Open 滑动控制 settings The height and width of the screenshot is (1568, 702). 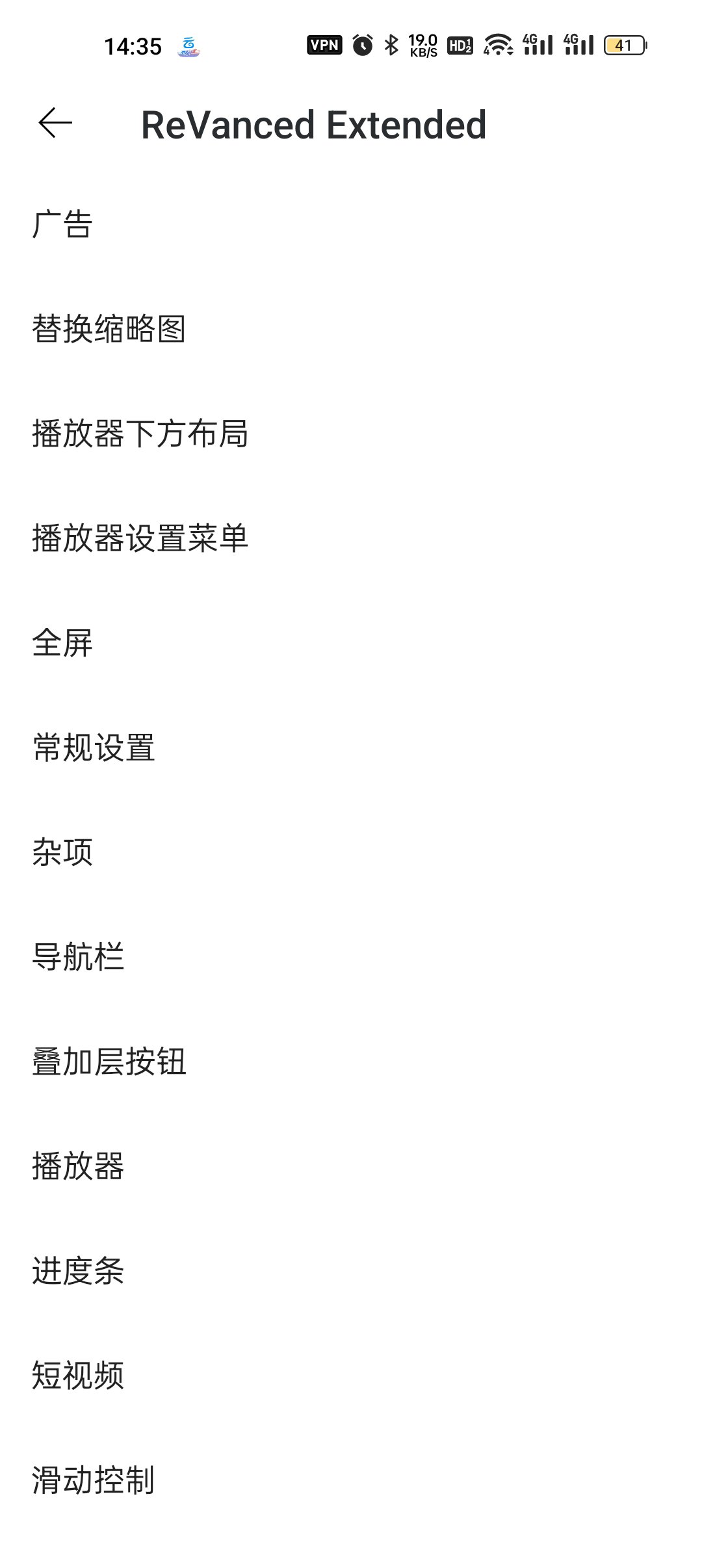click(94, 1480)
